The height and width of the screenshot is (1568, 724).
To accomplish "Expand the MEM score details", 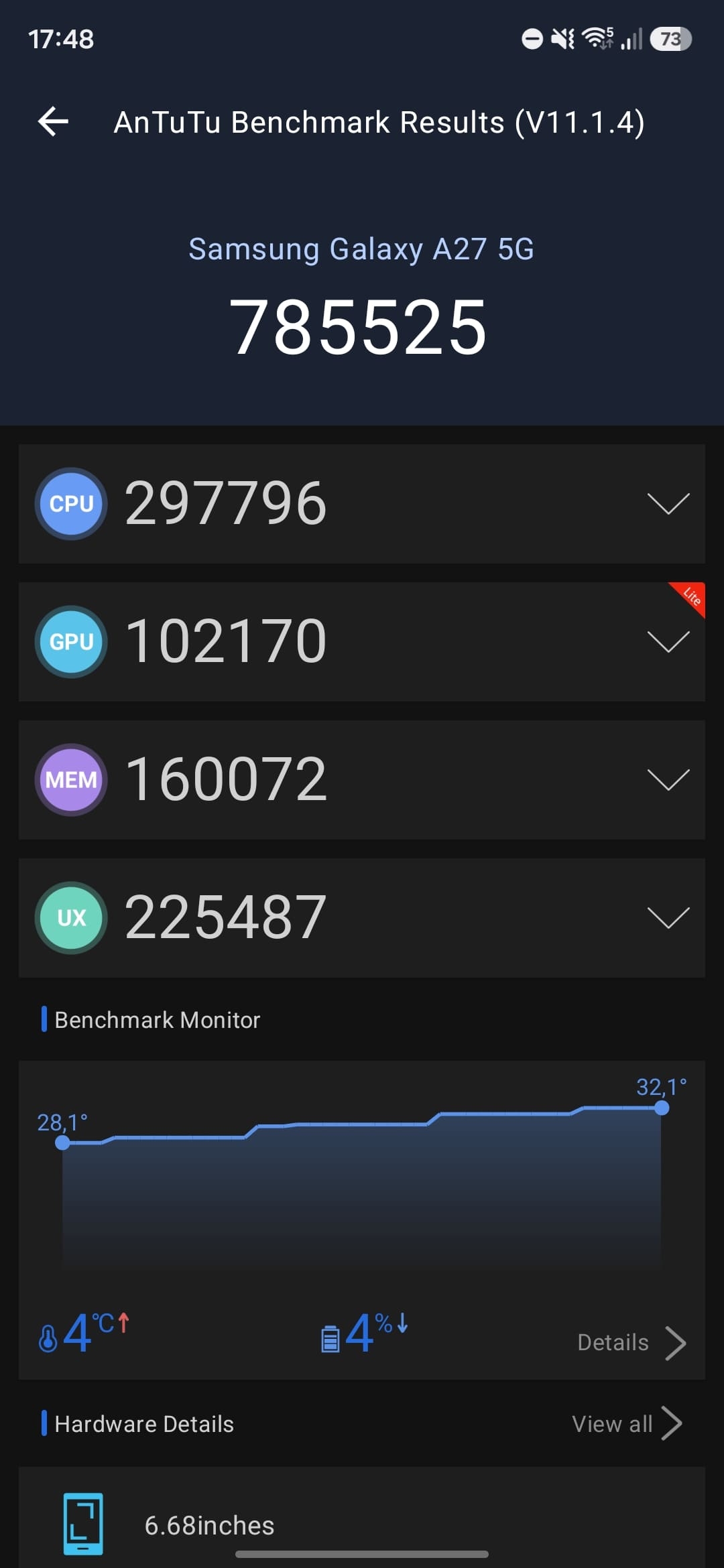I will pyautogui.click(x=668, y=779).
